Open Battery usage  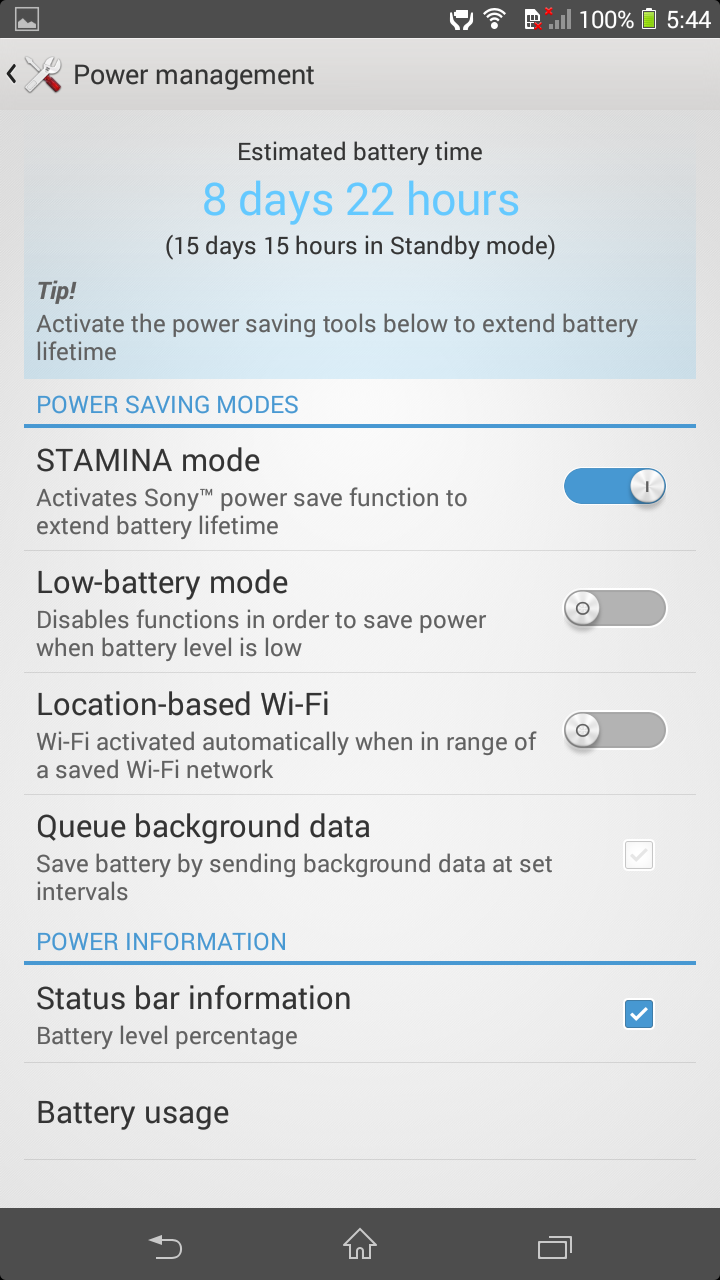pos(360,1112)
